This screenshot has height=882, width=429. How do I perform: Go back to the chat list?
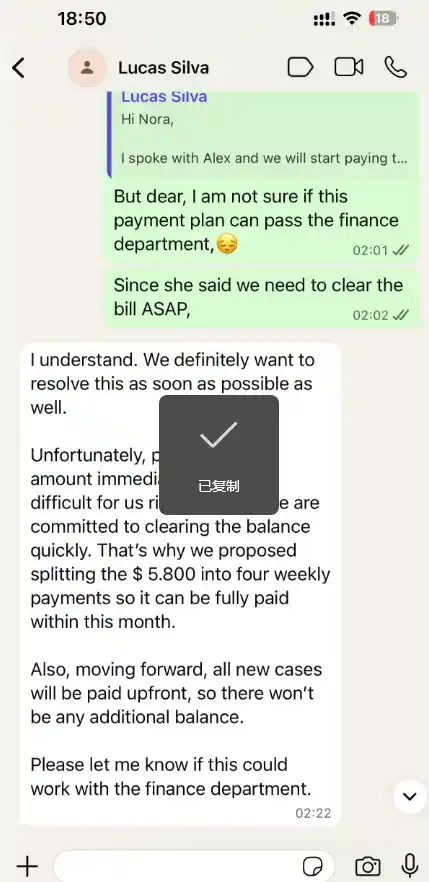(19, 68)
